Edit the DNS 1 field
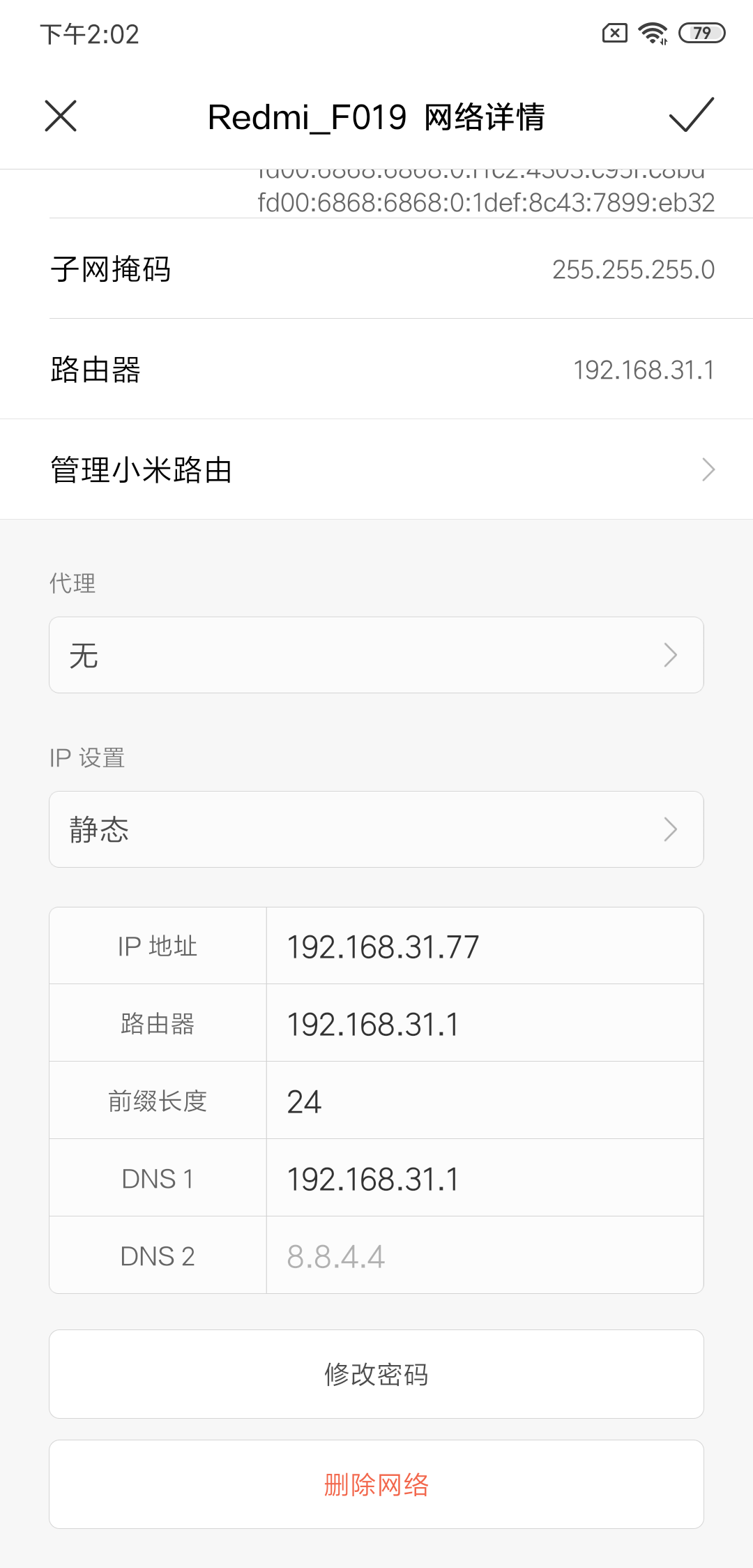 coord(485,1179)
